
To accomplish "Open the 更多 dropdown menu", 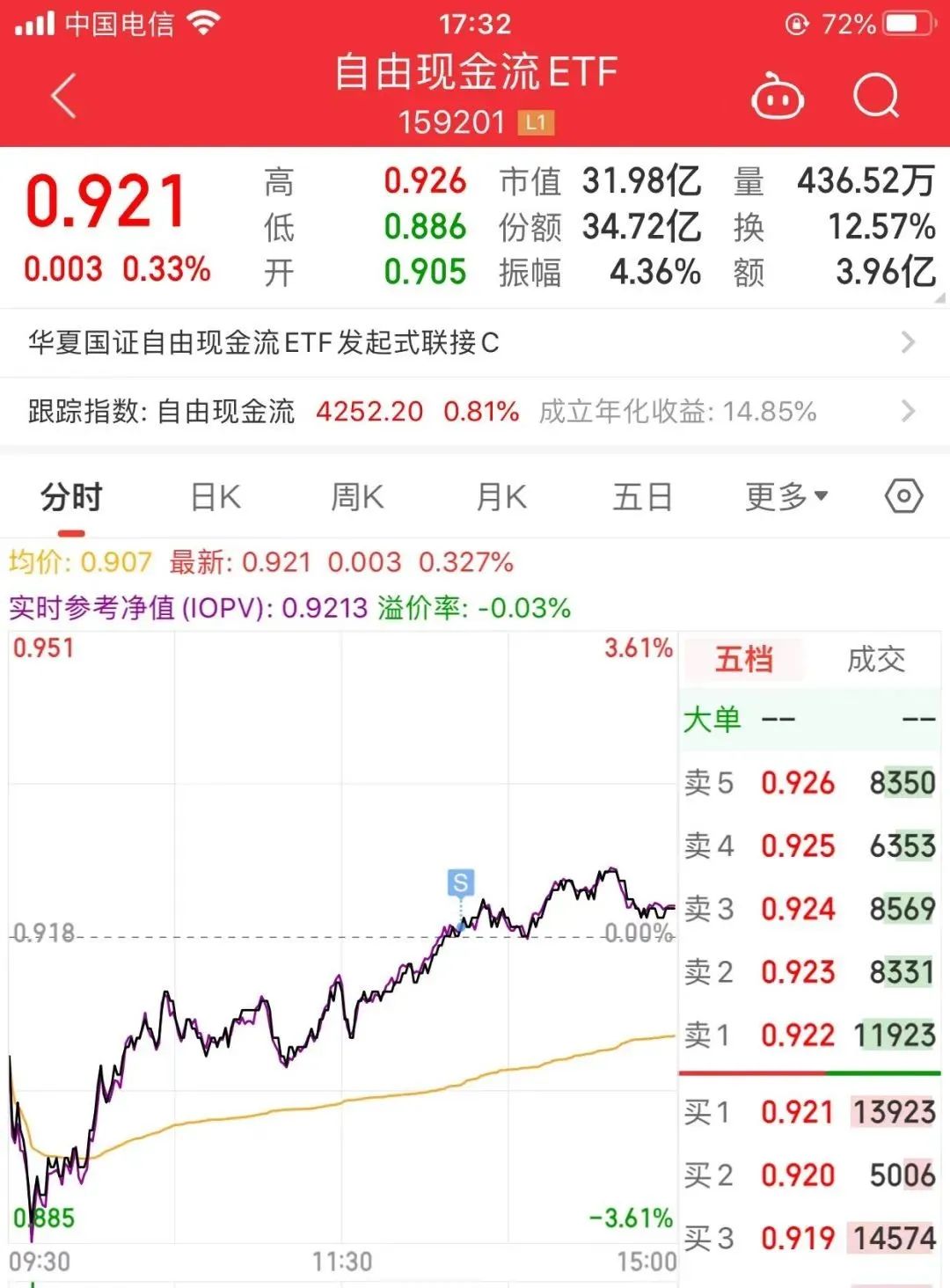I will pos(781,497).
